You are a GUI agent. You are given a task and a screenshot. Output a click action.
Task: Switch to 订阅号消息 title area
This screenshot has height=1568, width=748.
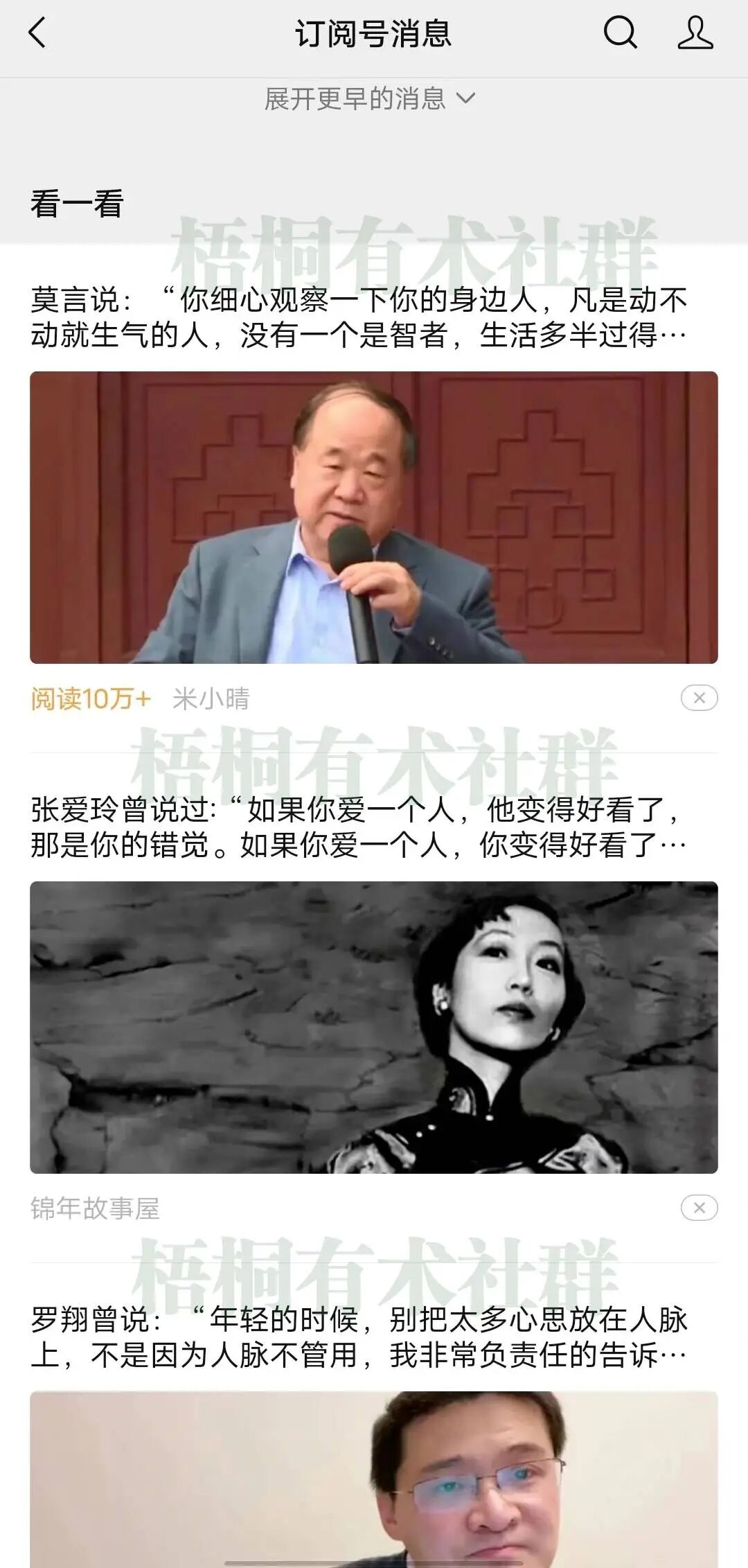[x=374, y=33]
